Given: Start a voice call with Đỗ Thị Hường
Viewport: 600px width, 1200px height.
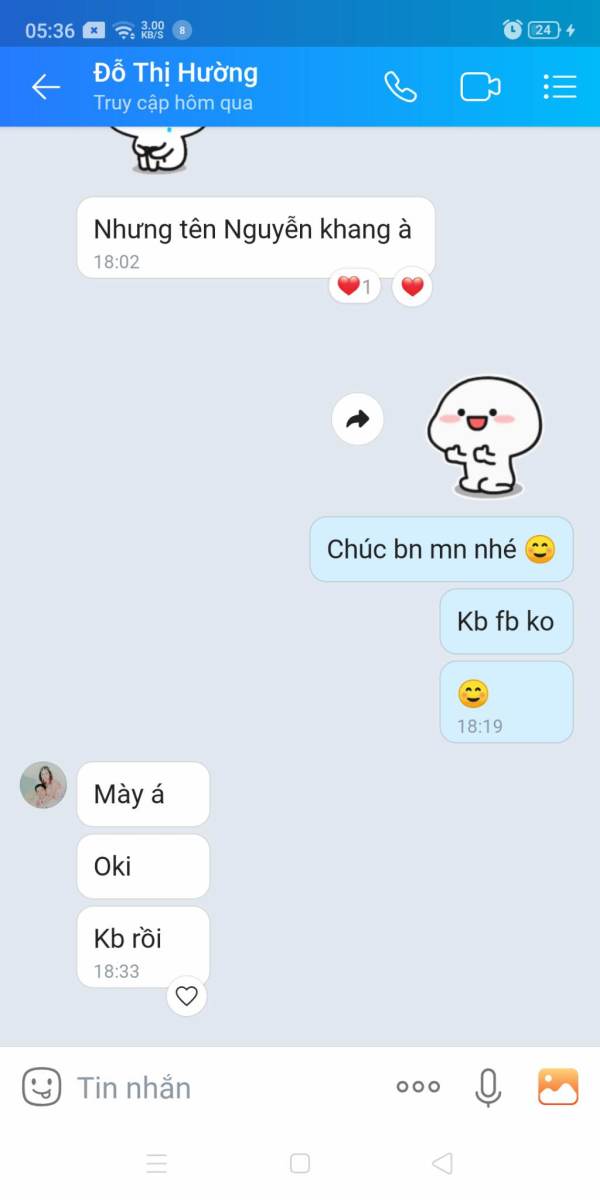Looking at the screenshot, I should click(x=400, y=87).
